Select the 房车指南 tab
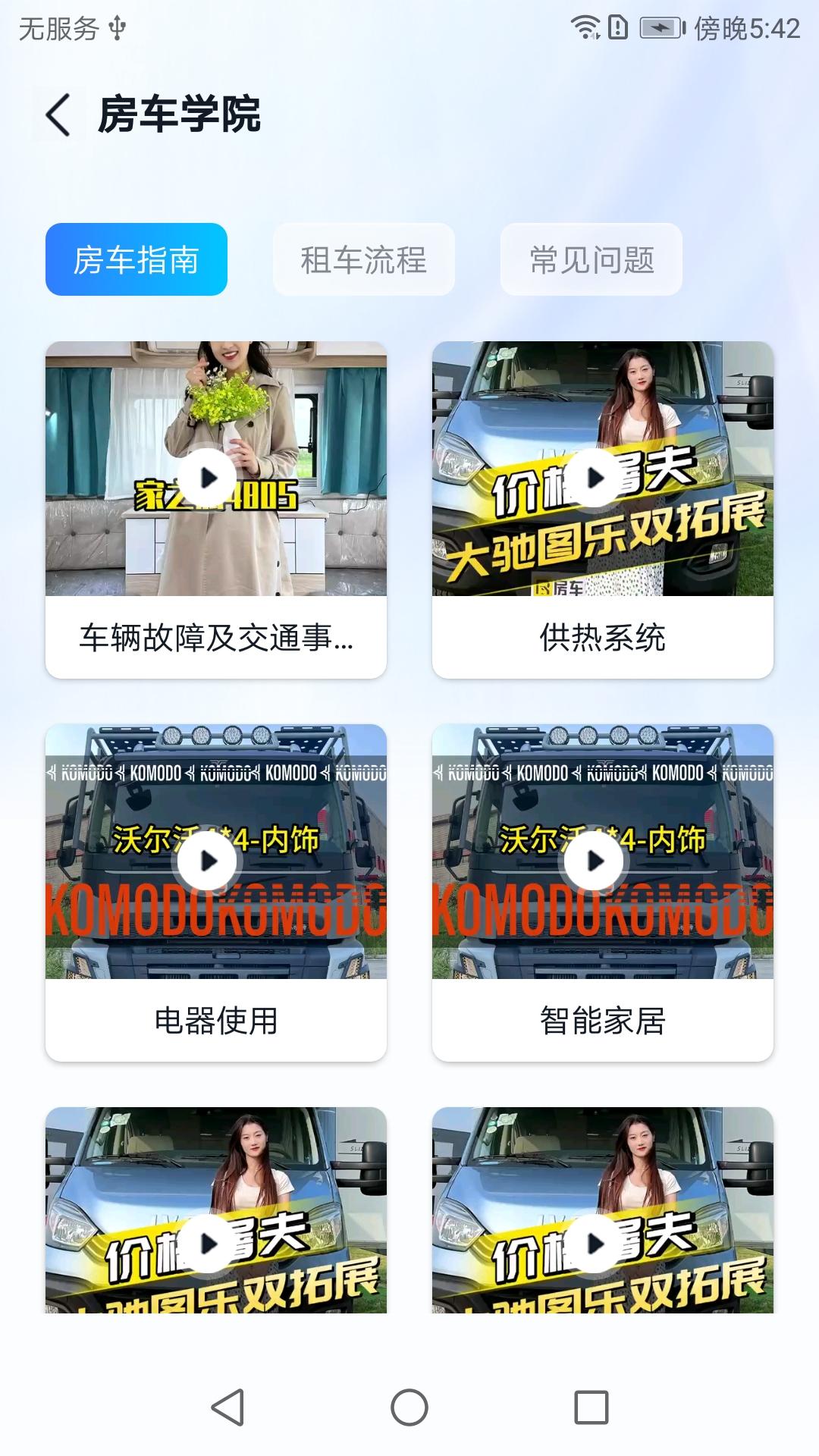 136,260
